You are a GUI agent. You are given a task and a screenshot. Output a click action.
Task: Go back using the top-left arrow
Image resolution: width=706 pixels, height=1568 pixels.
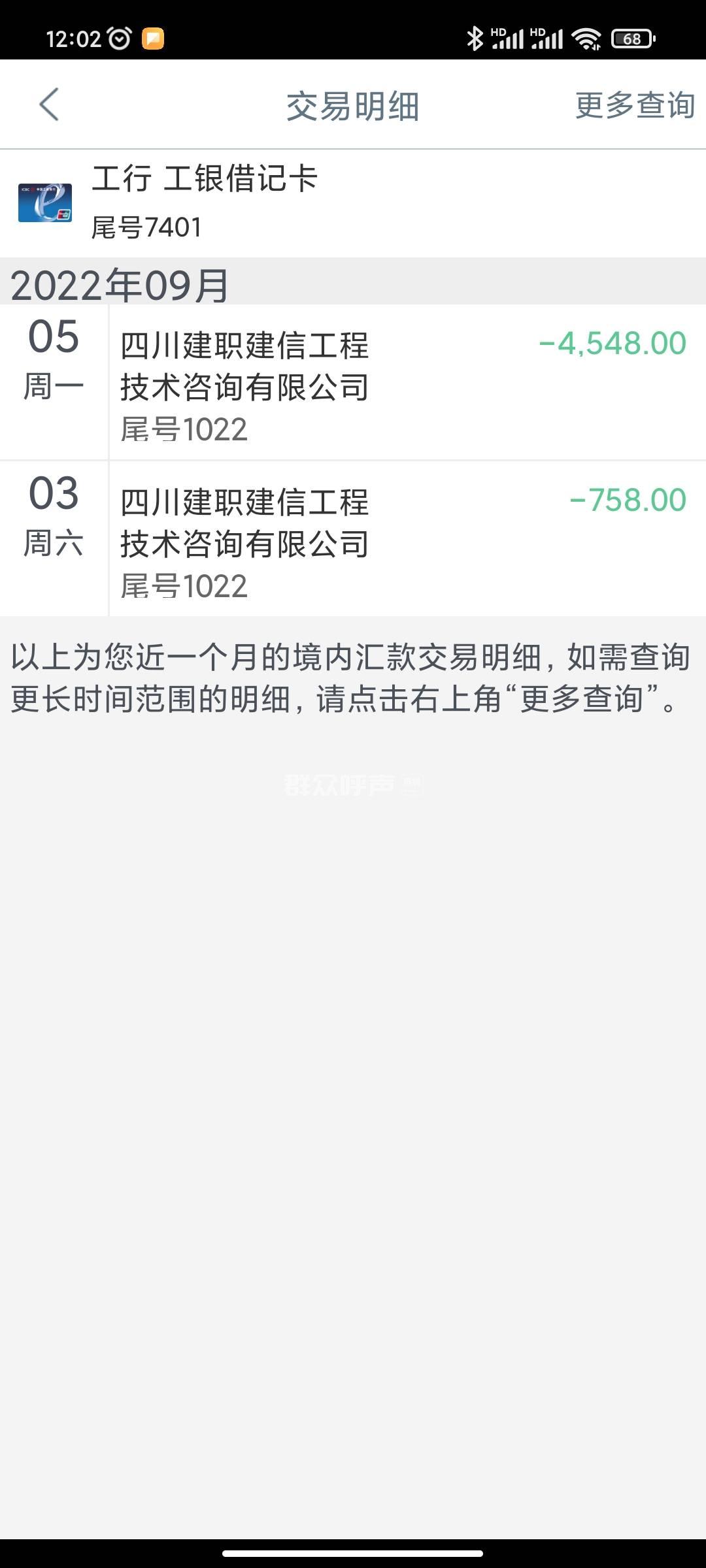click(49, 105)
